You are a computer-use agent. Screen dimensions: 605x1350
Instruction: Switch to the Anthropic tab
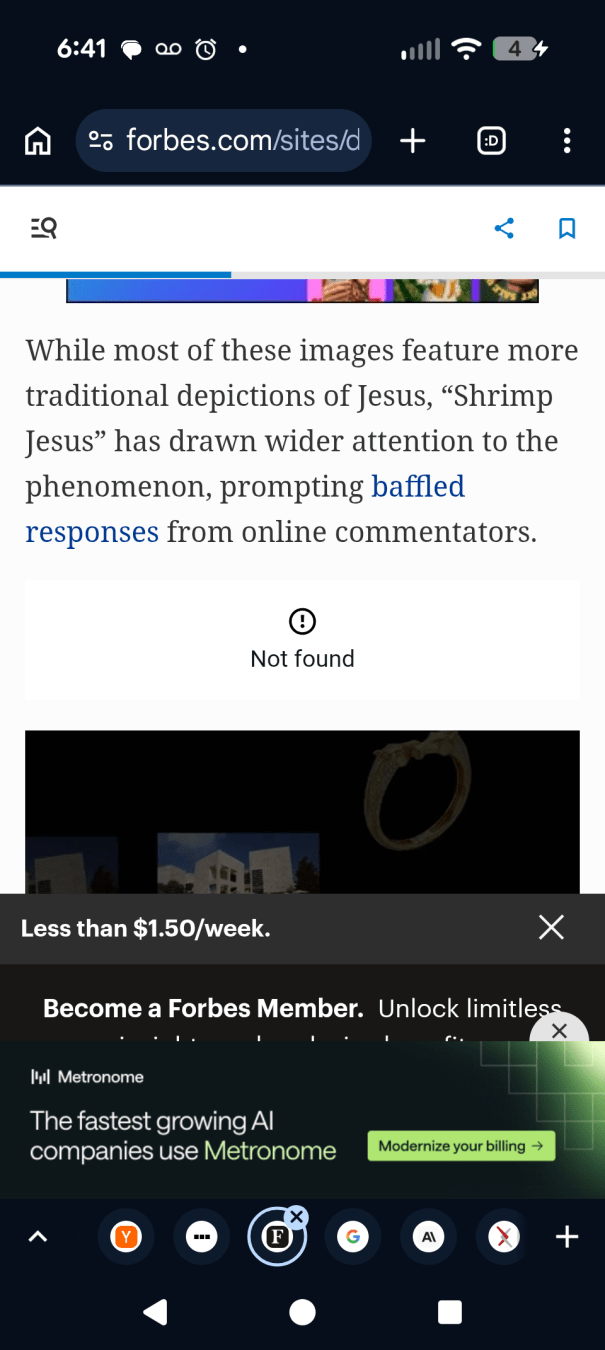(x=428, y=1238)
